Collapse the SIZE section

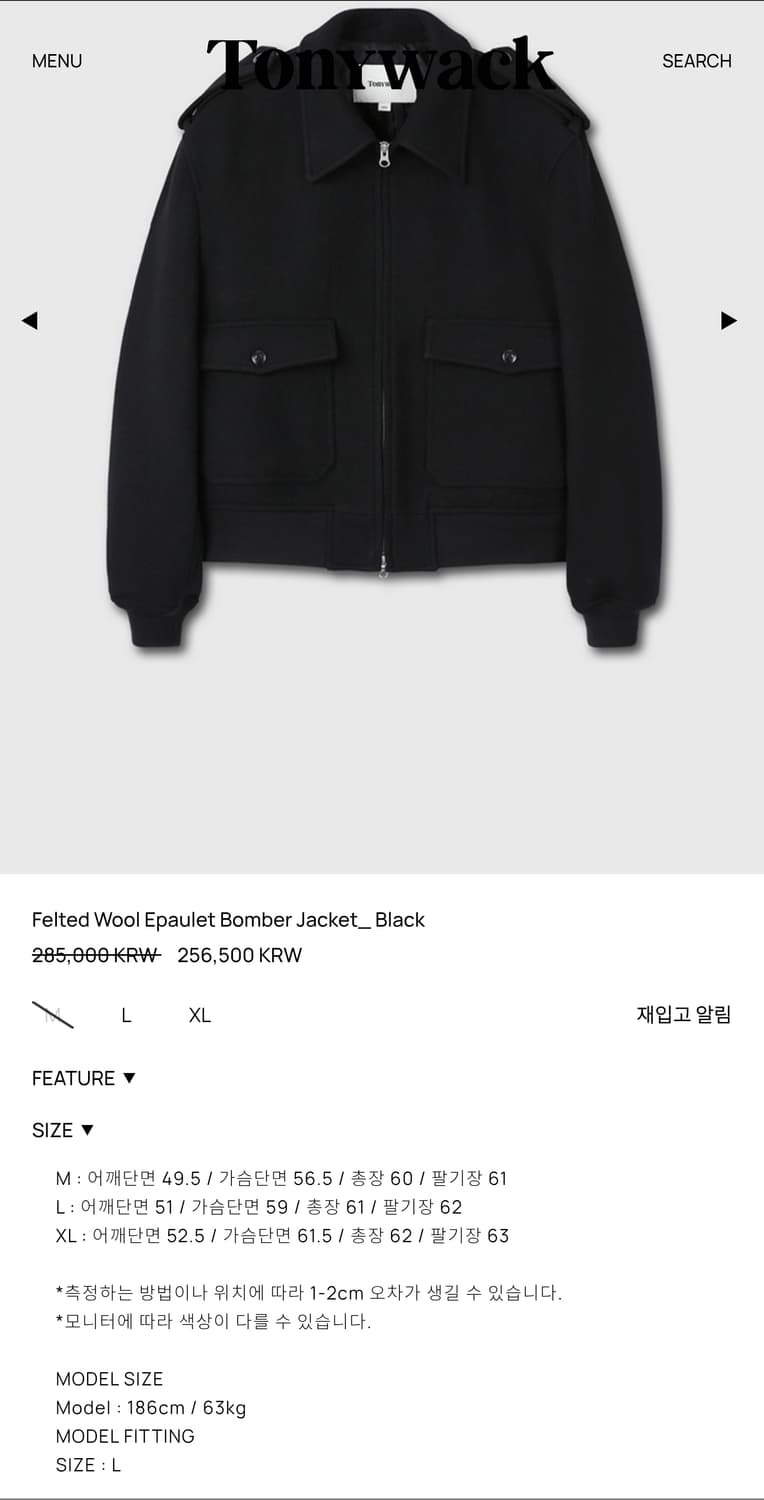point(64,1130)
